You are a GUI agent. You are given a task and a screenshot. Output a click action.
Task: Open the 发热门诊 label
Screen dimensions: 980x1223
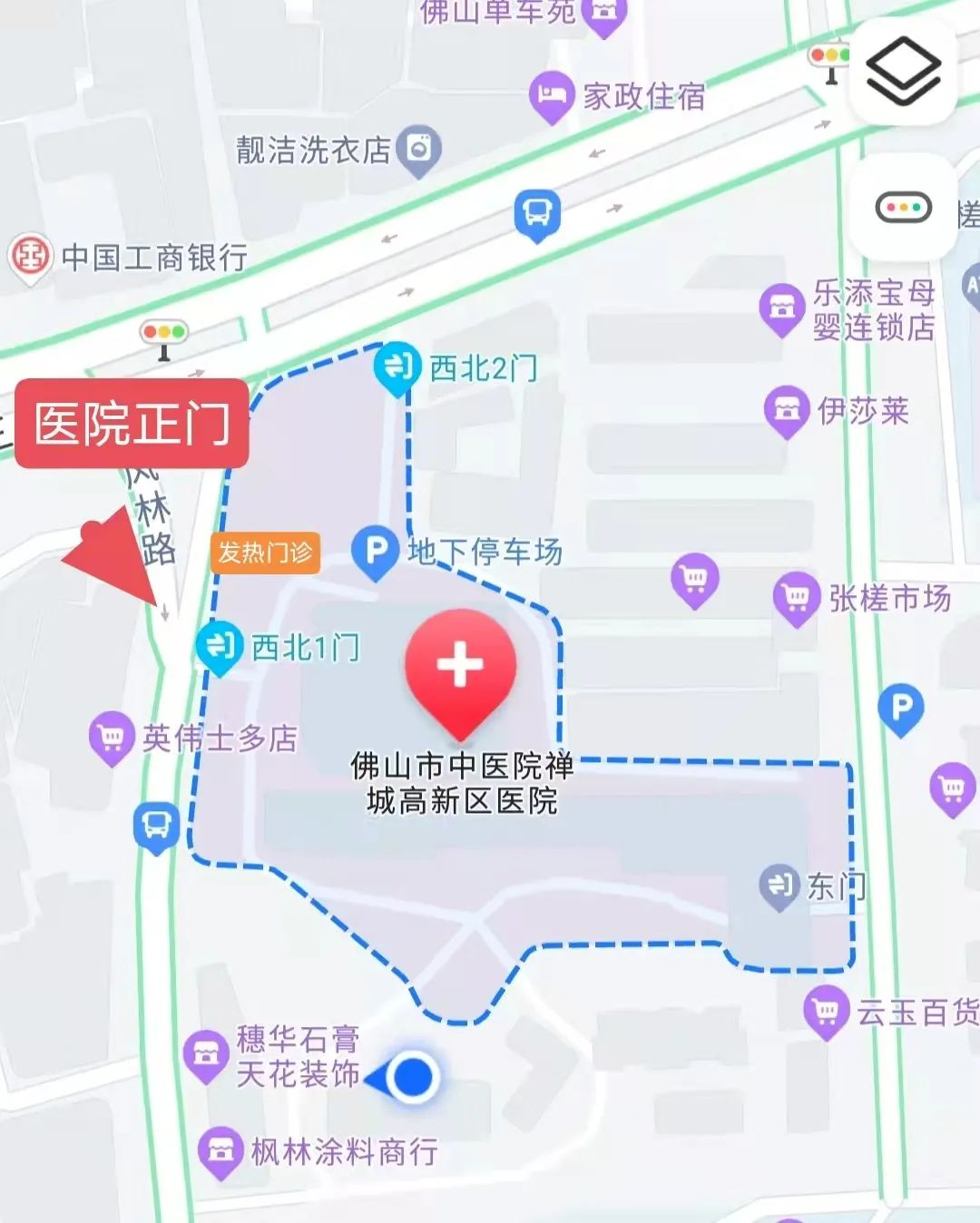[265, 552]
